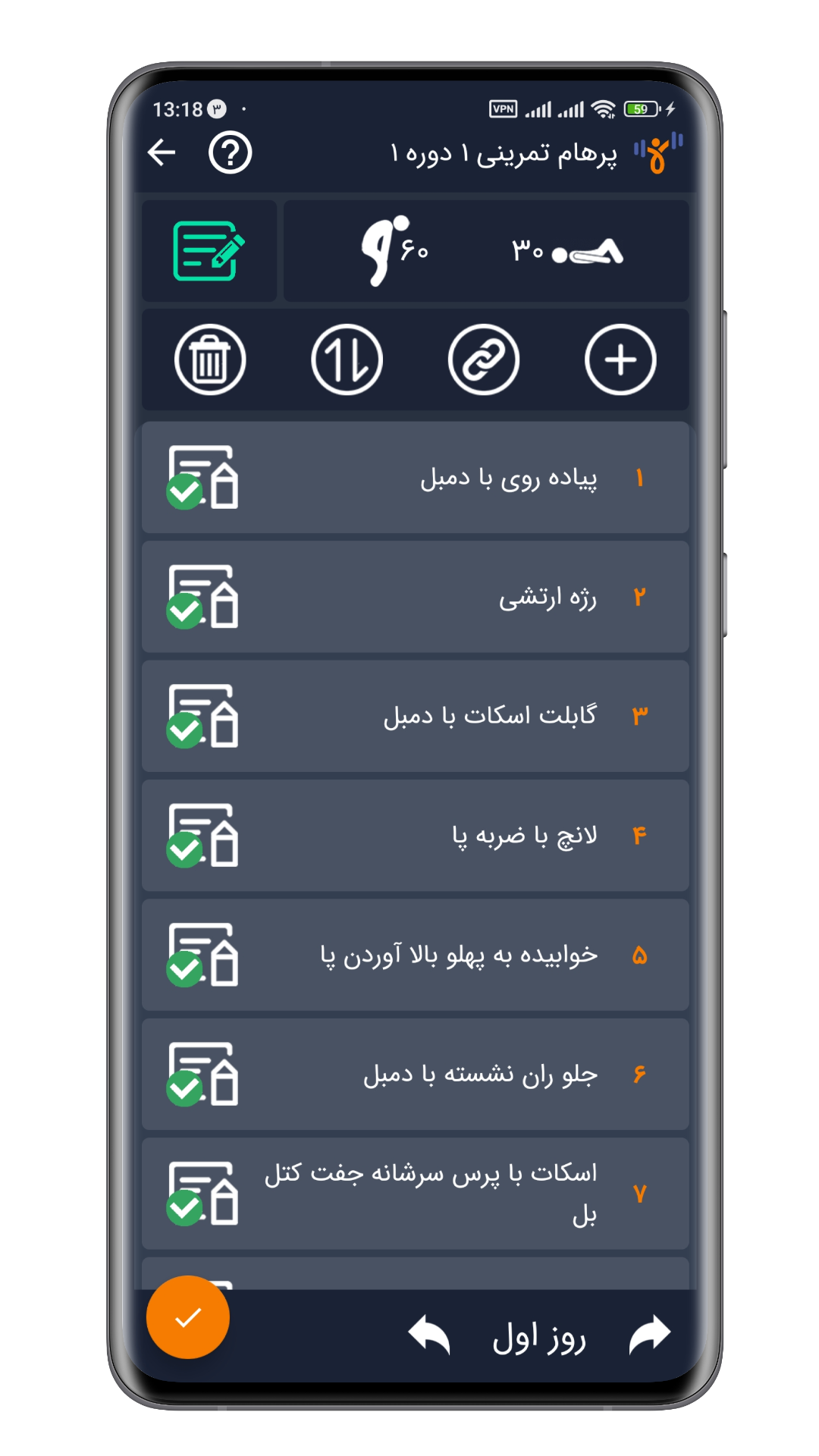This screenshot has width=819, height=1456.
Task: Add a new exercise with plus icon
Action: [x=620, y=359]
